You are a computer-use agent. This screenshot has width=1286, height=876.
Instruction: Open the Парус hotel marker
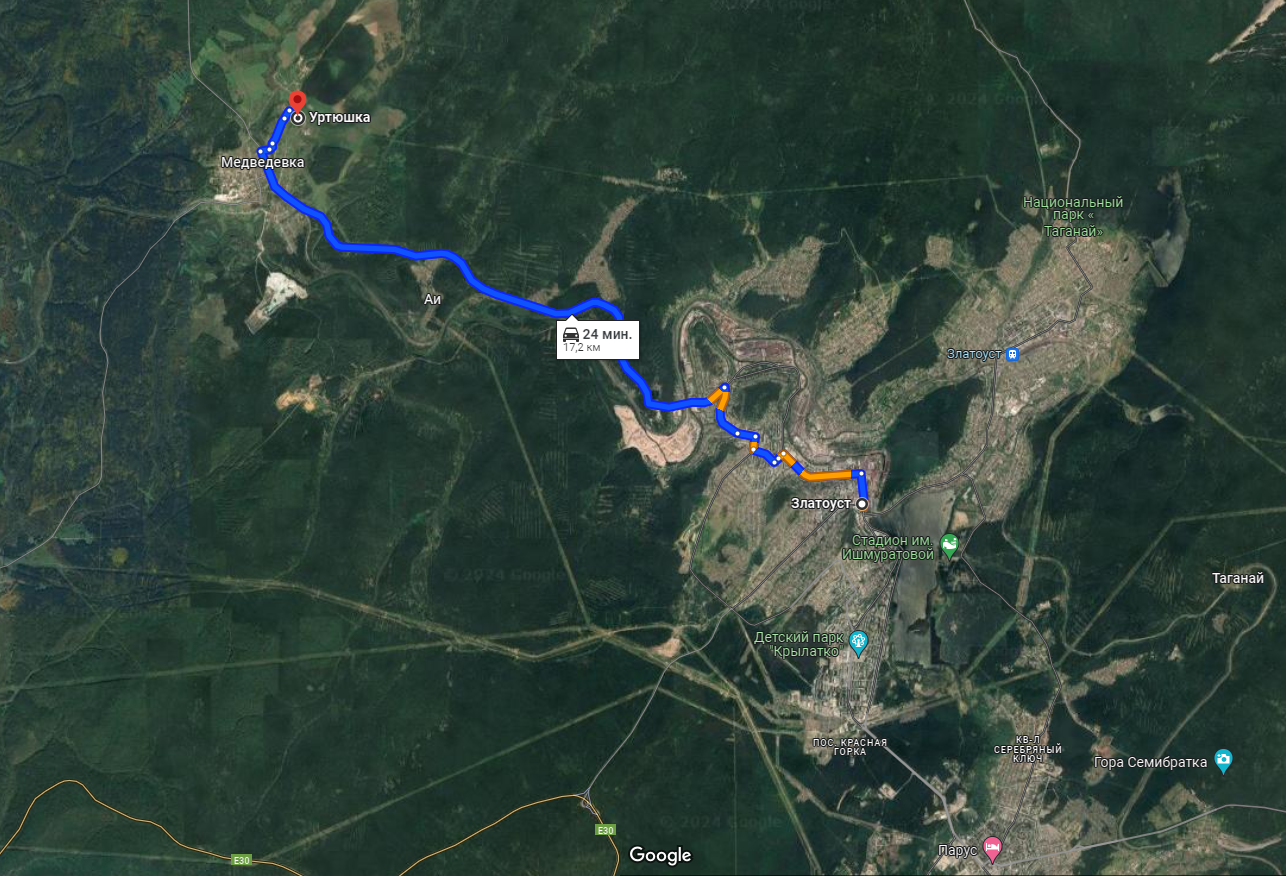tap(992, 849)
